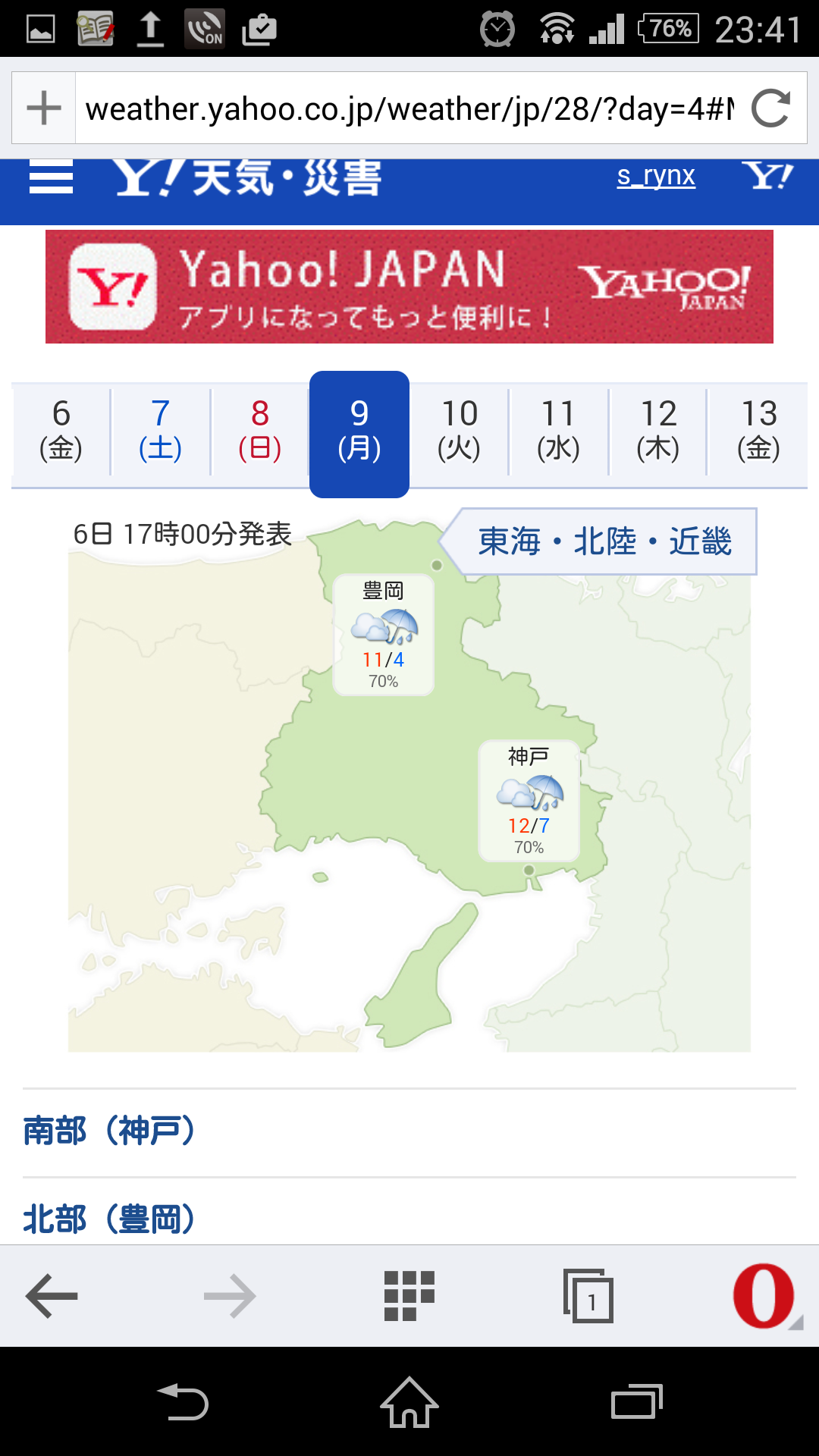Reload the current page

coord(770,108)
